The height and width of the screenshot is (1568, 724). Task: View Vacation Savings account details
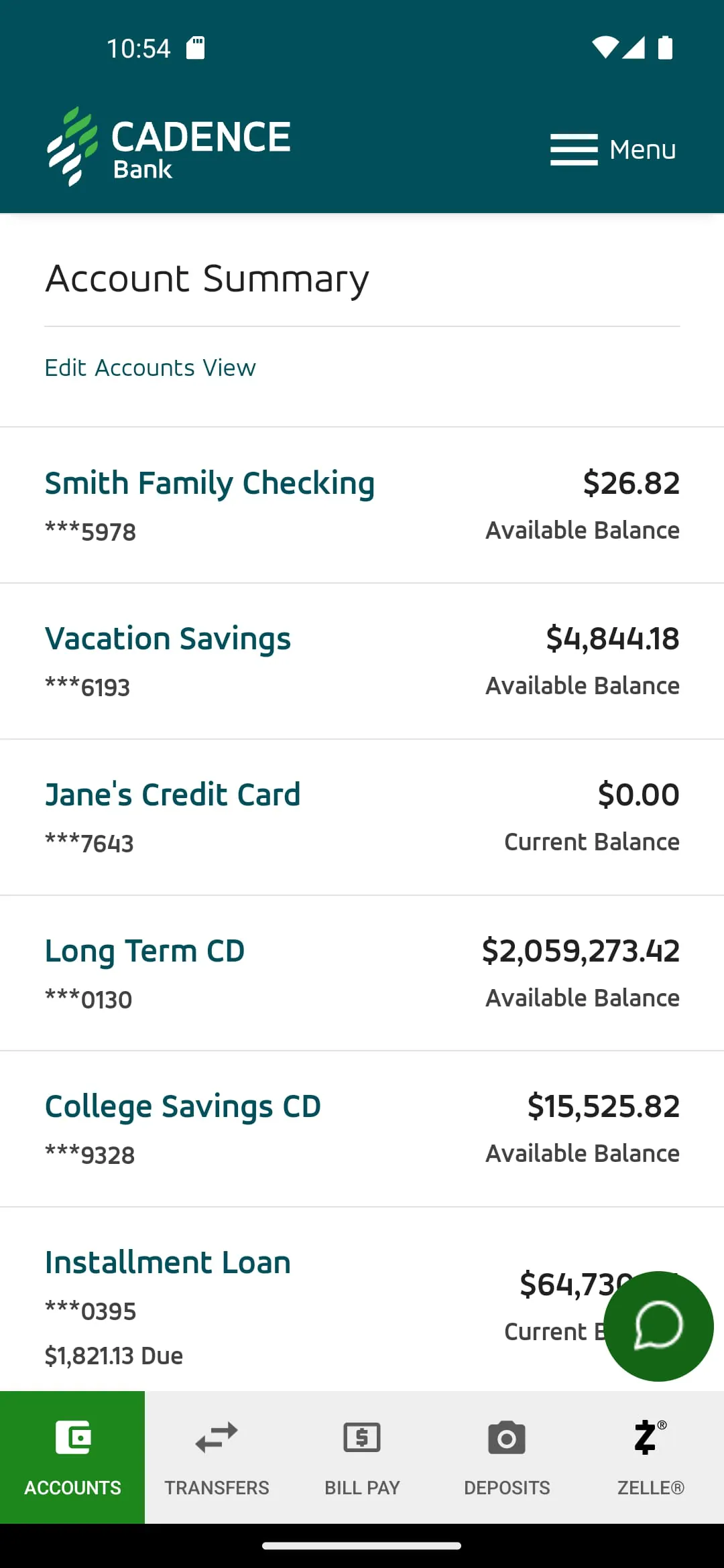click(x=168, y=638)
